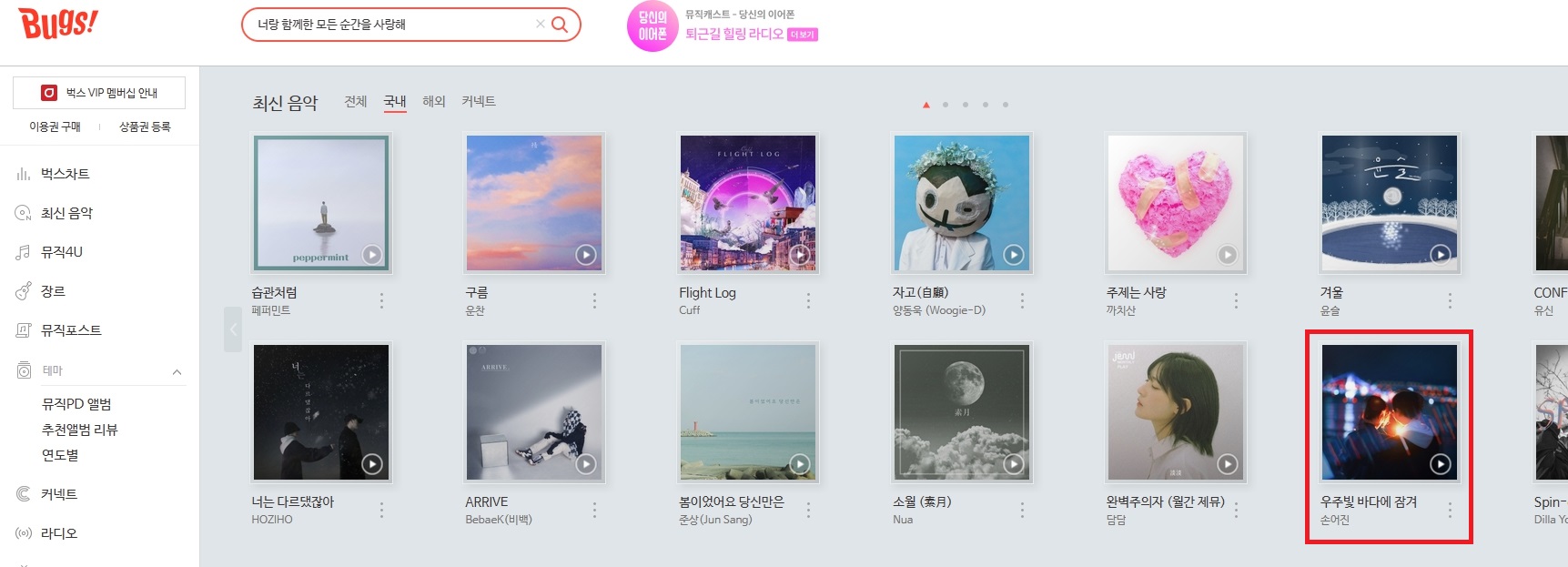The width and height of the screenshot is (1568, 567).
Task: Open 퇴근길 힐링 라디오 더보기
Action: pos(802,35)
